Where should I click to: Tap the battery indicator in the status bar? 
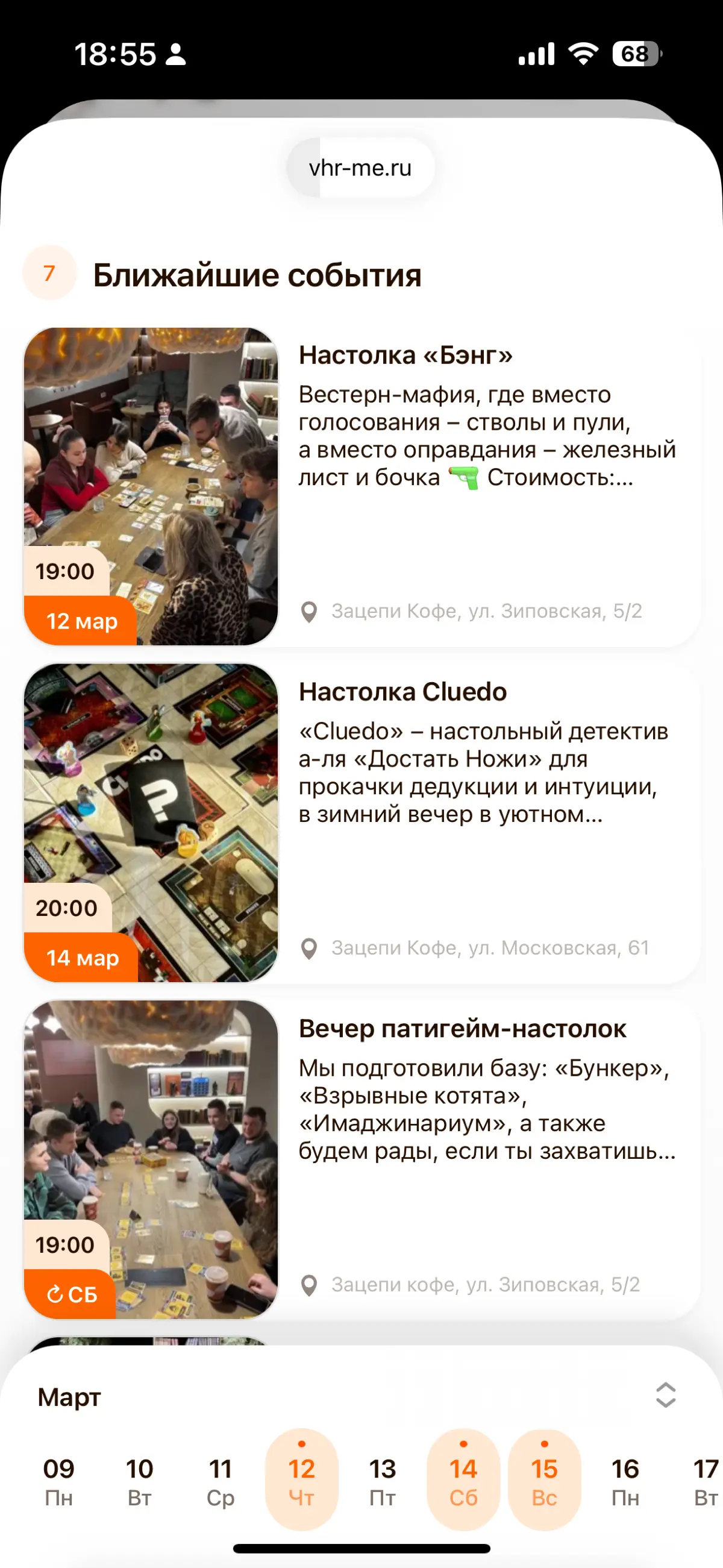coord(635,55)
